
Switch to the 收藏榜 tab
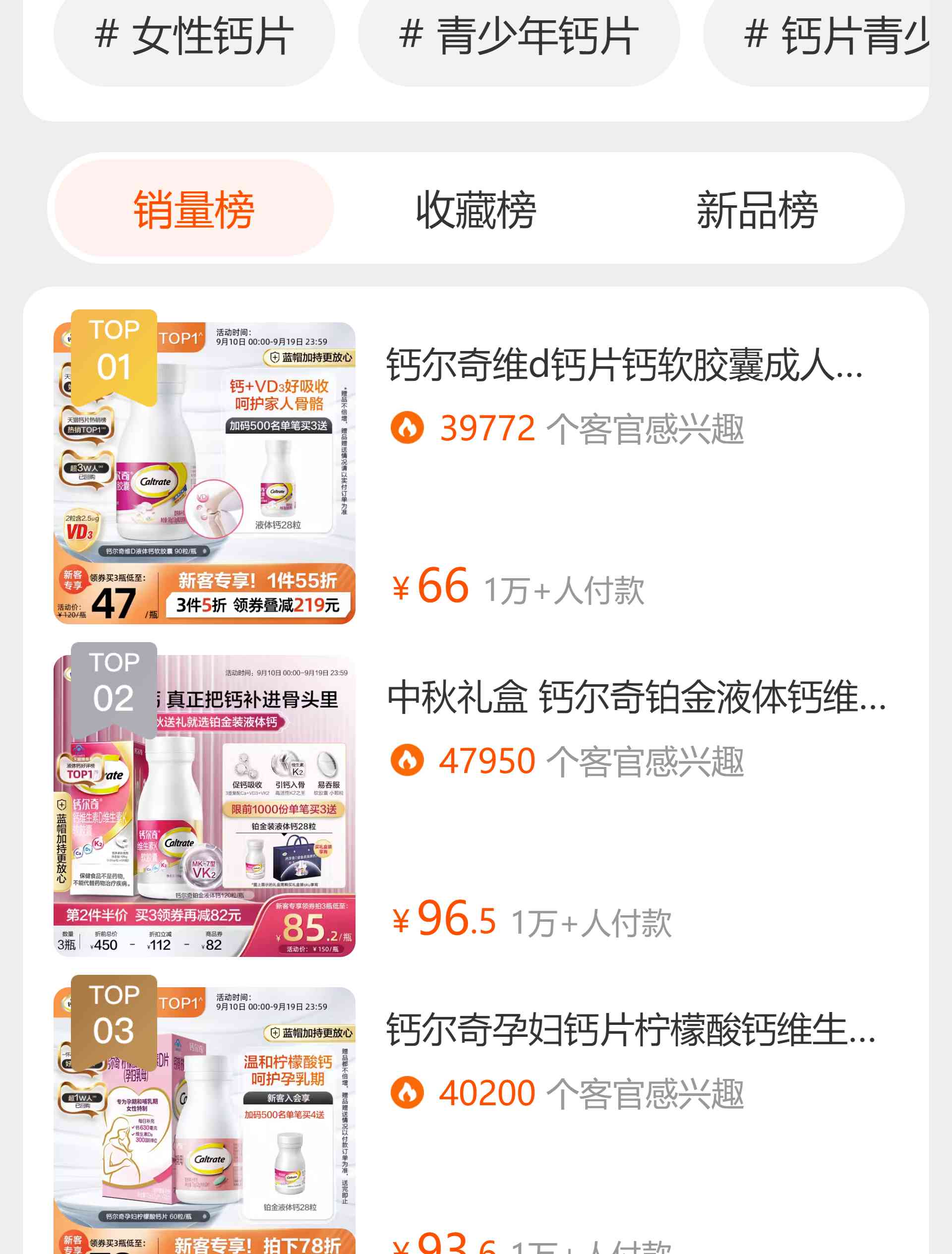point(476,209)
